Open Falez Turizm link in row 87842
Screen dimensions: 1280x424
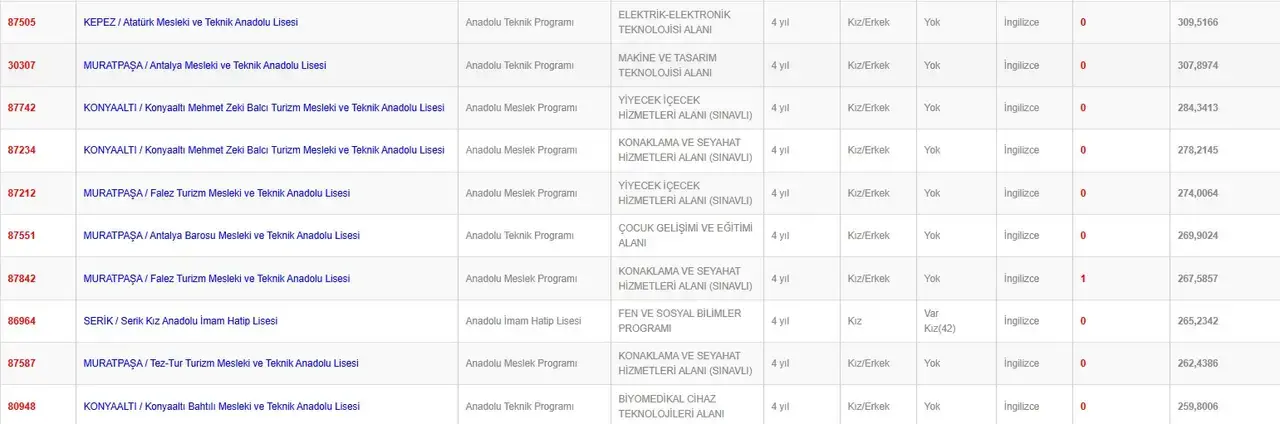[217, 279]
